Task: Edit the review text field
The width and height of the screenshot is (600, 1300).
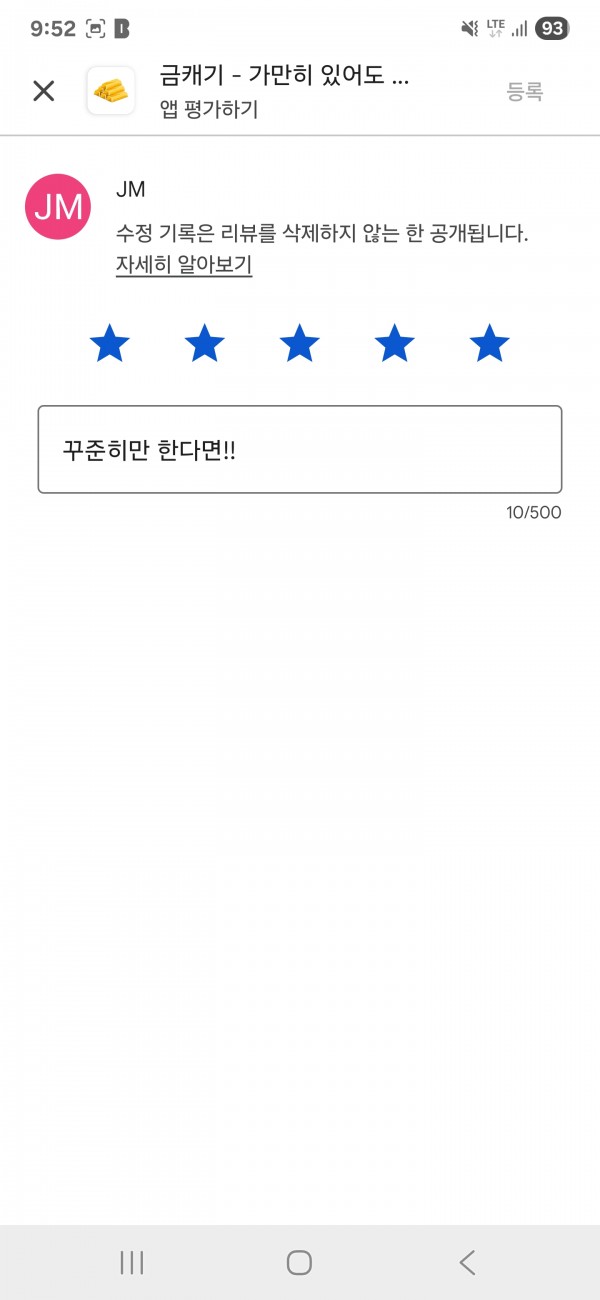Action: click(x=300, y=449)
